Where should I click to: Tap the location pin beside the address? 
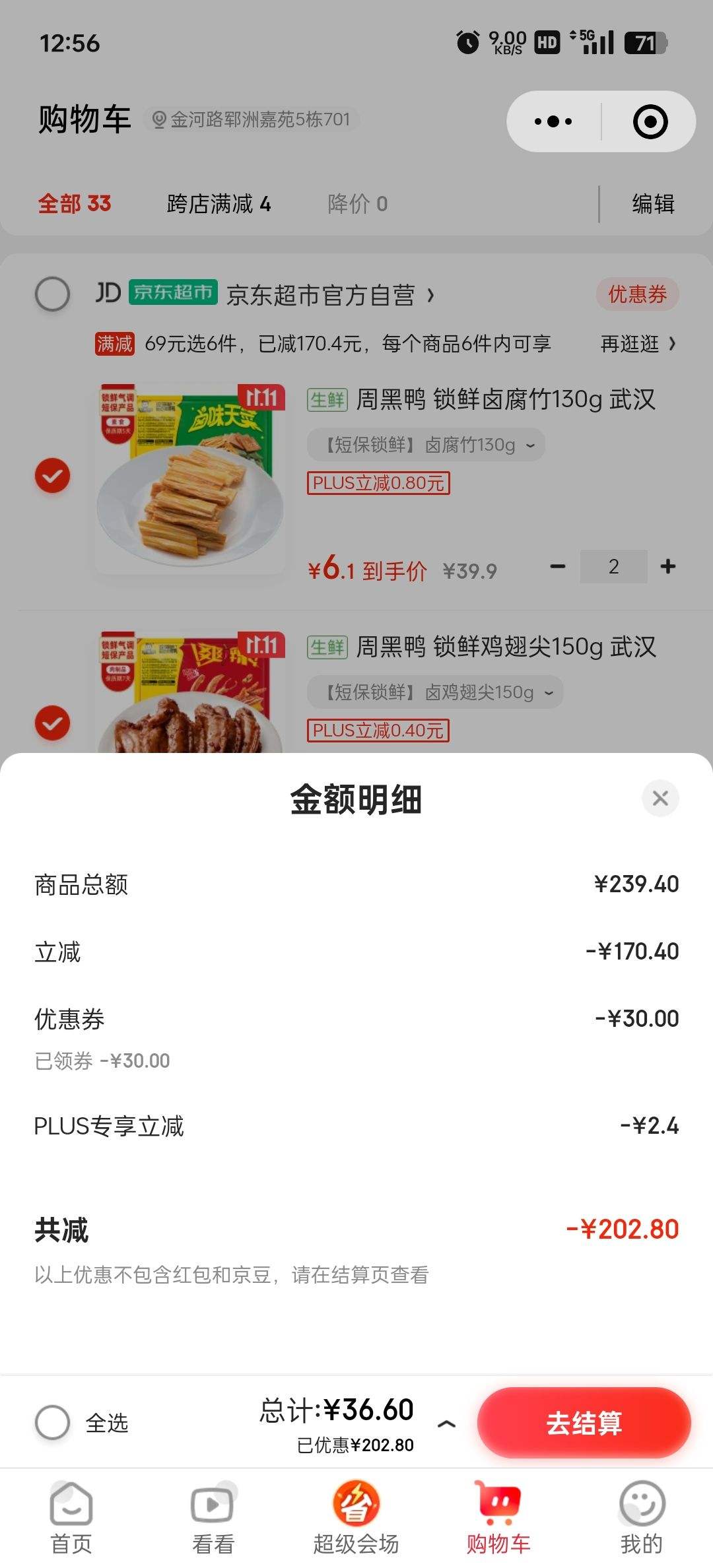tap(158, 120)
